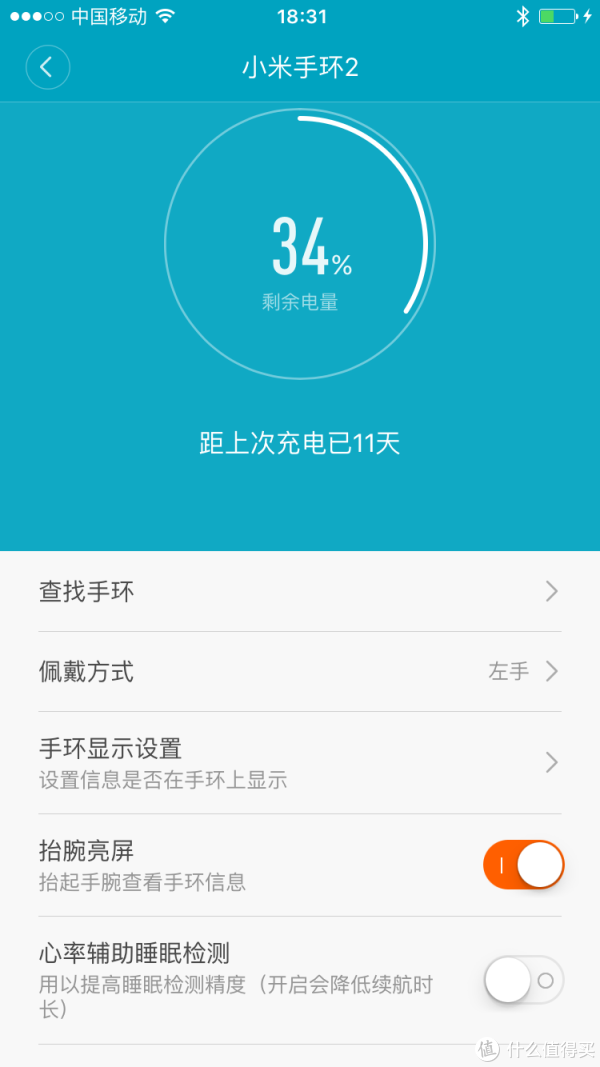The width and height of the screenshot is (600, 1067).
Task: Go back using the top-left arrow
Action: coord(48,67)
